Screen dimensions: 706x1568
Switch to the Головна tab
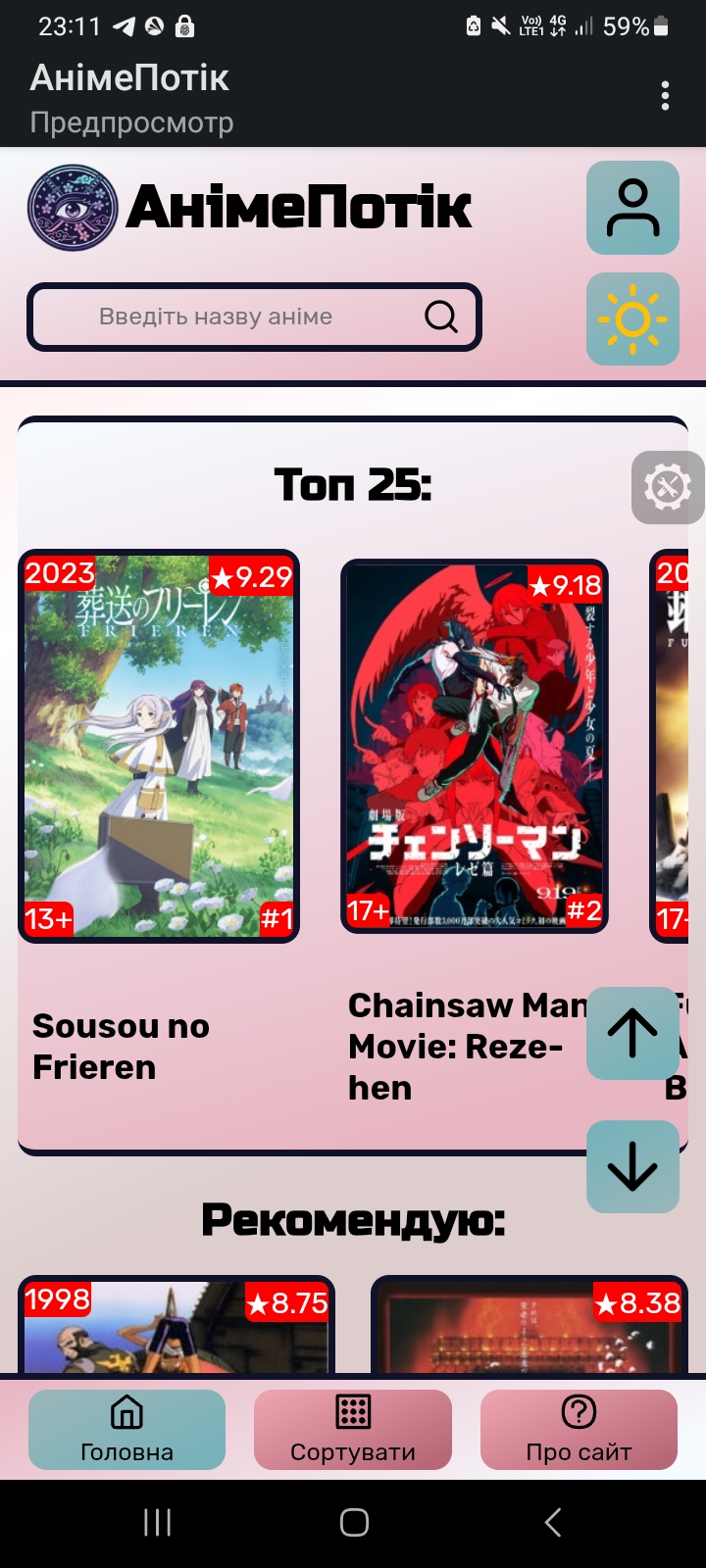coord(126,1429)
